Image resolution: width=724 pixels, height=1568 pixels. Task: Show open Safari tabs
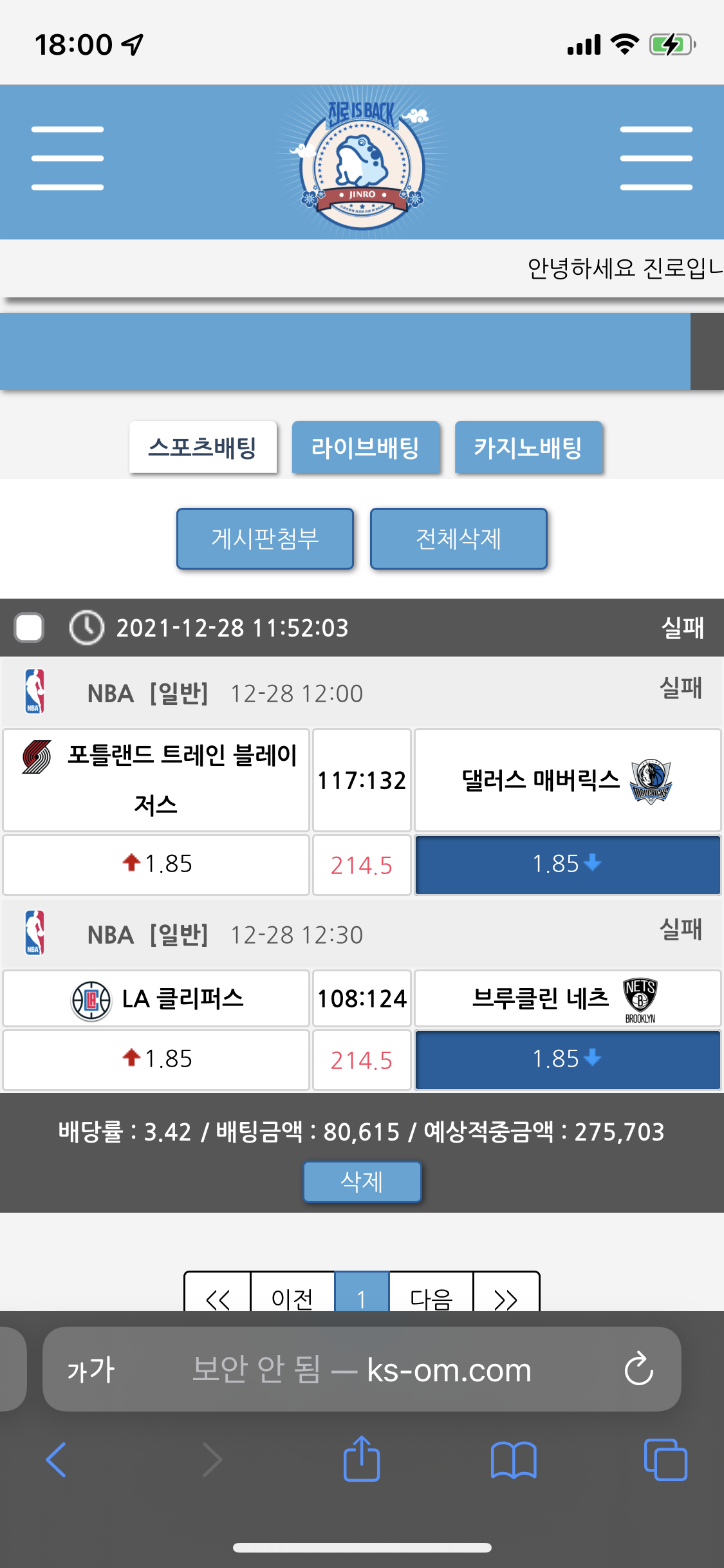click(665, 1459)
